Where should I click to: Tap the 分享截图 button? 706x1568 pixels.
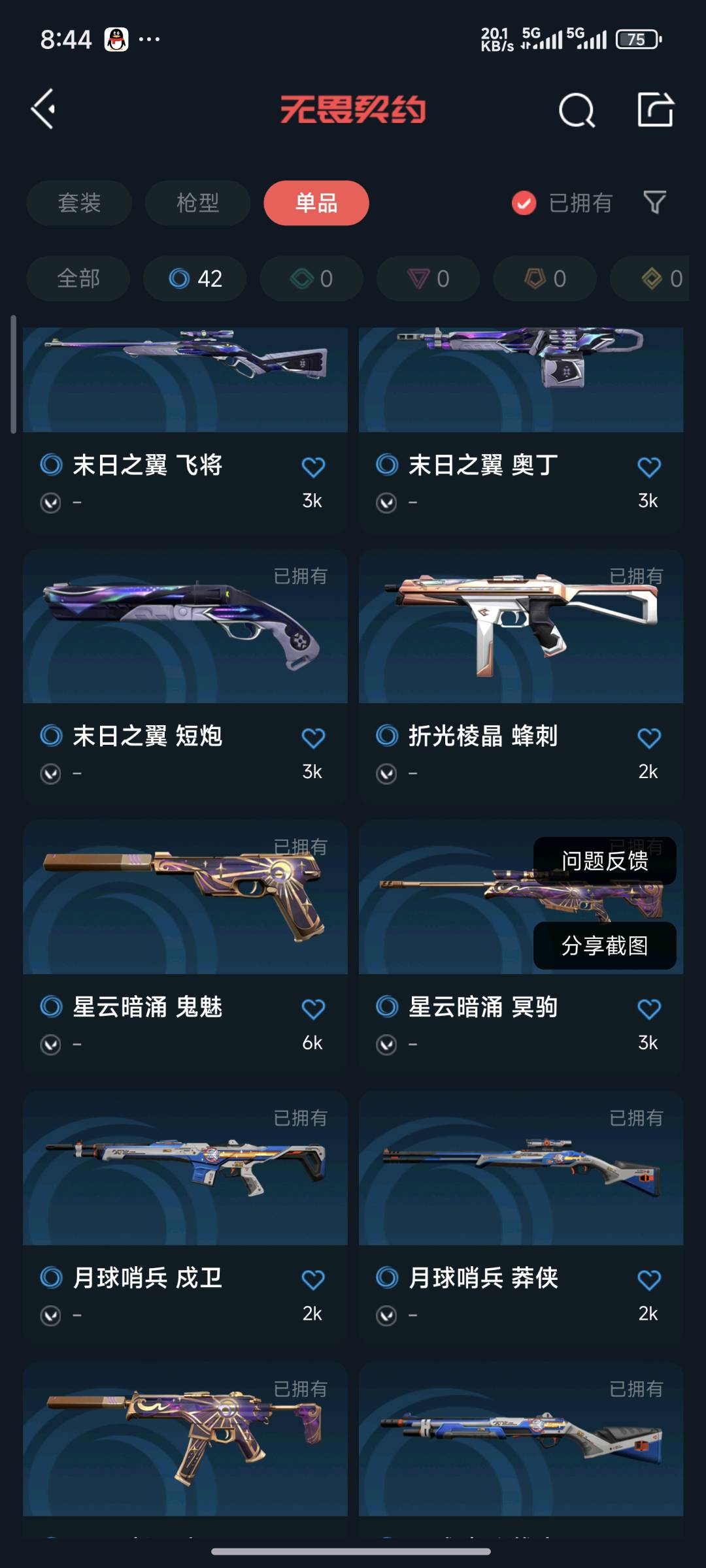[605, 945]
